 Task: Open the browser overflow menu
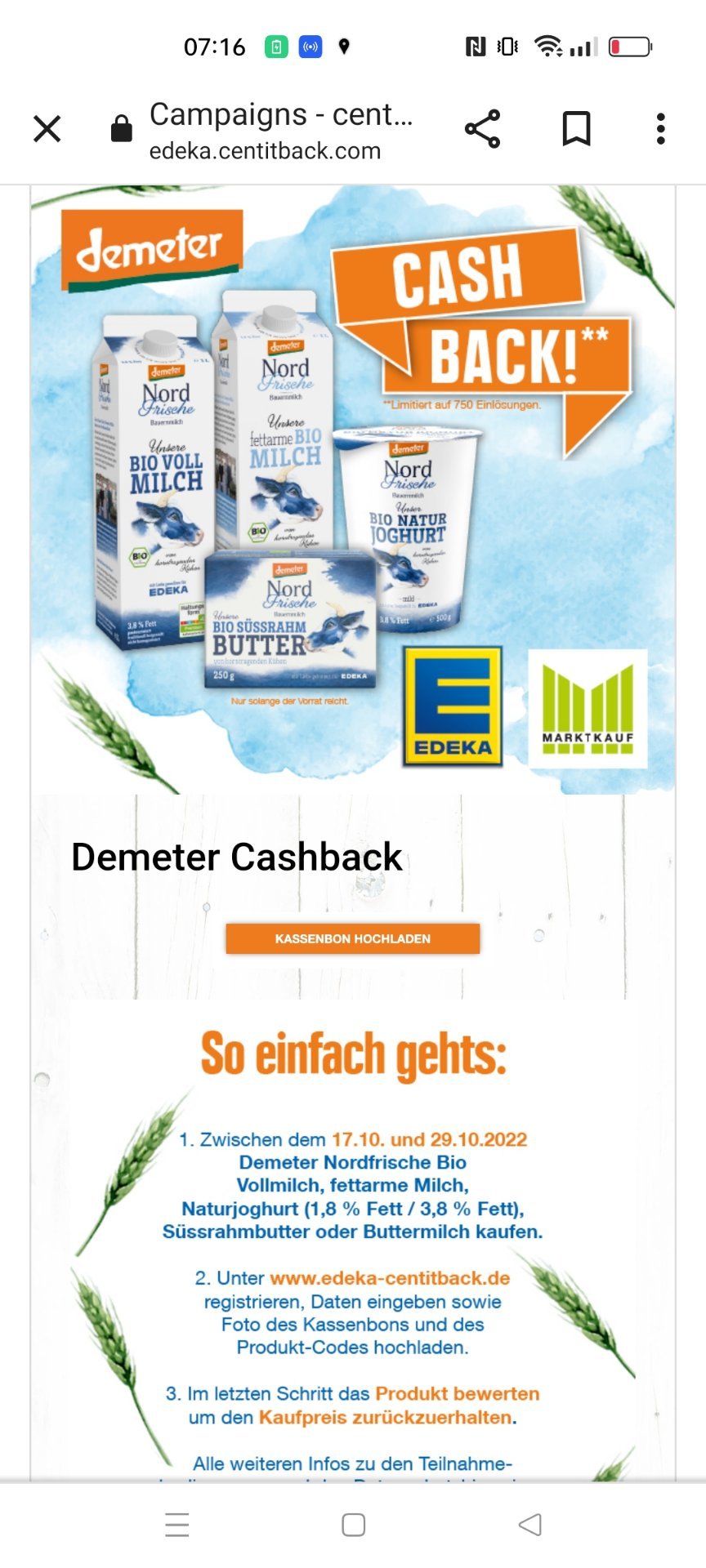[660, 128]
